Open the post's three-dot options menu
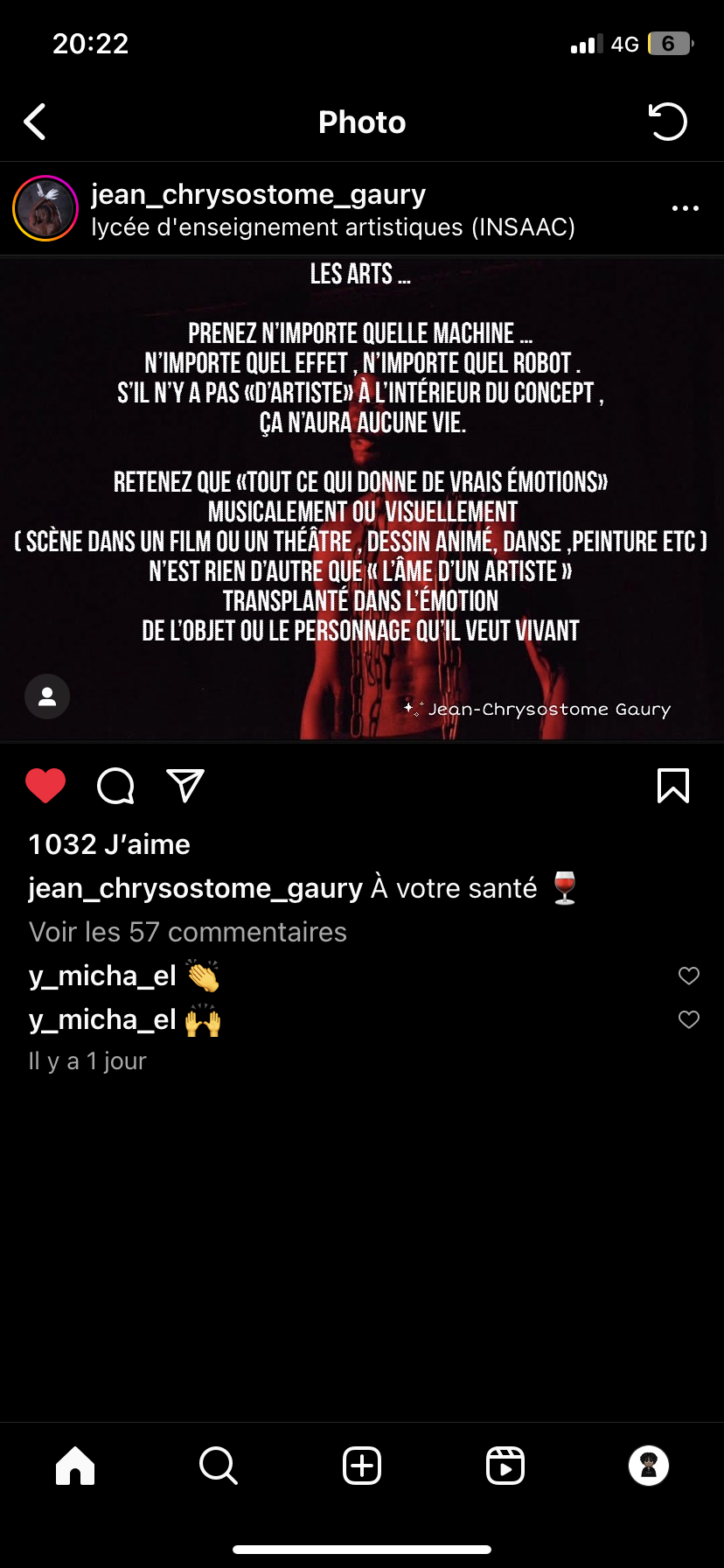The image size is (724, 1568). pyautogui.click(x=685, y=208)
